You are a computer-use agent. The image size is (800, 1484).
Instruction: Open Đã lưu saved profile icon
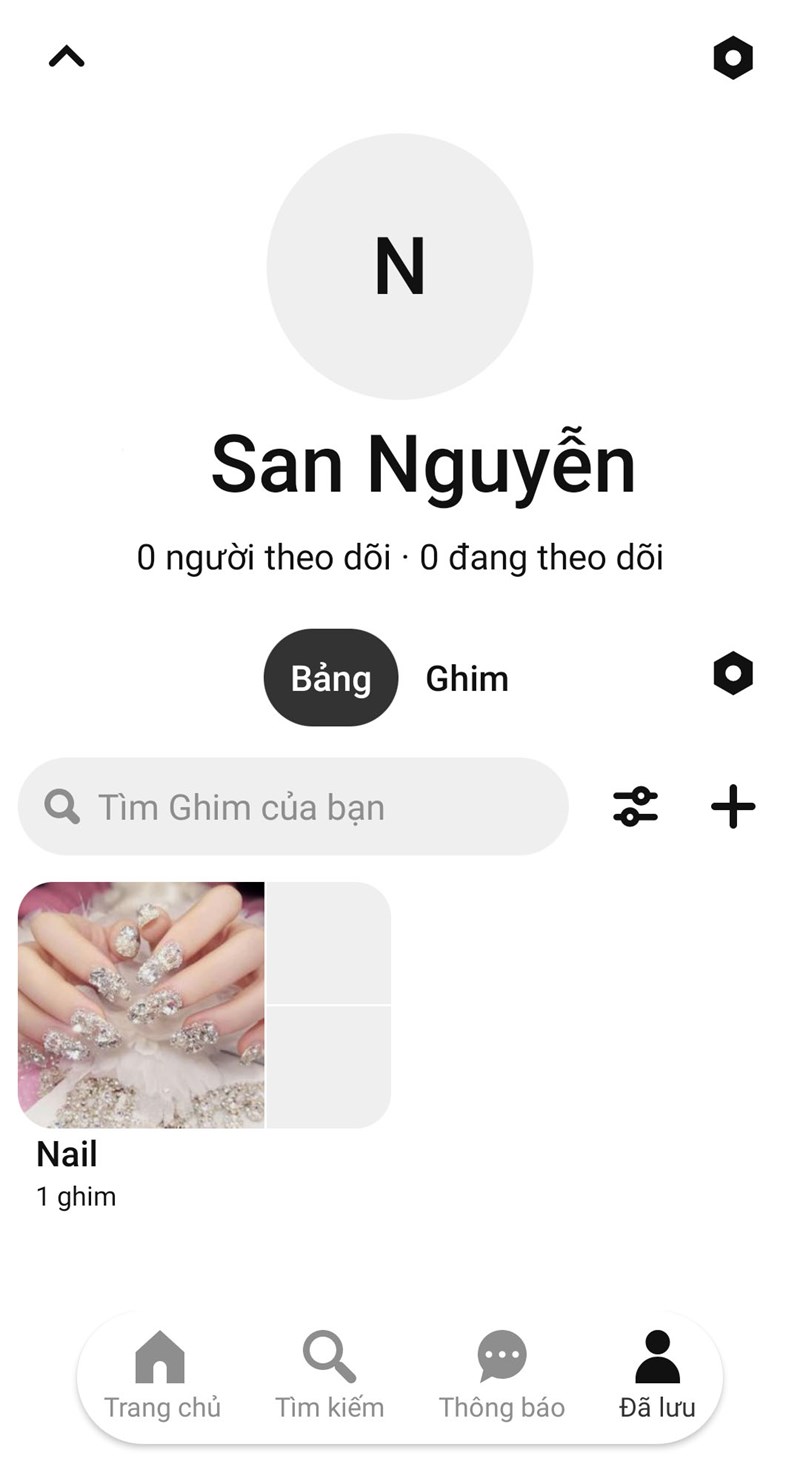pyautogui.click(x=657, y=1375)
